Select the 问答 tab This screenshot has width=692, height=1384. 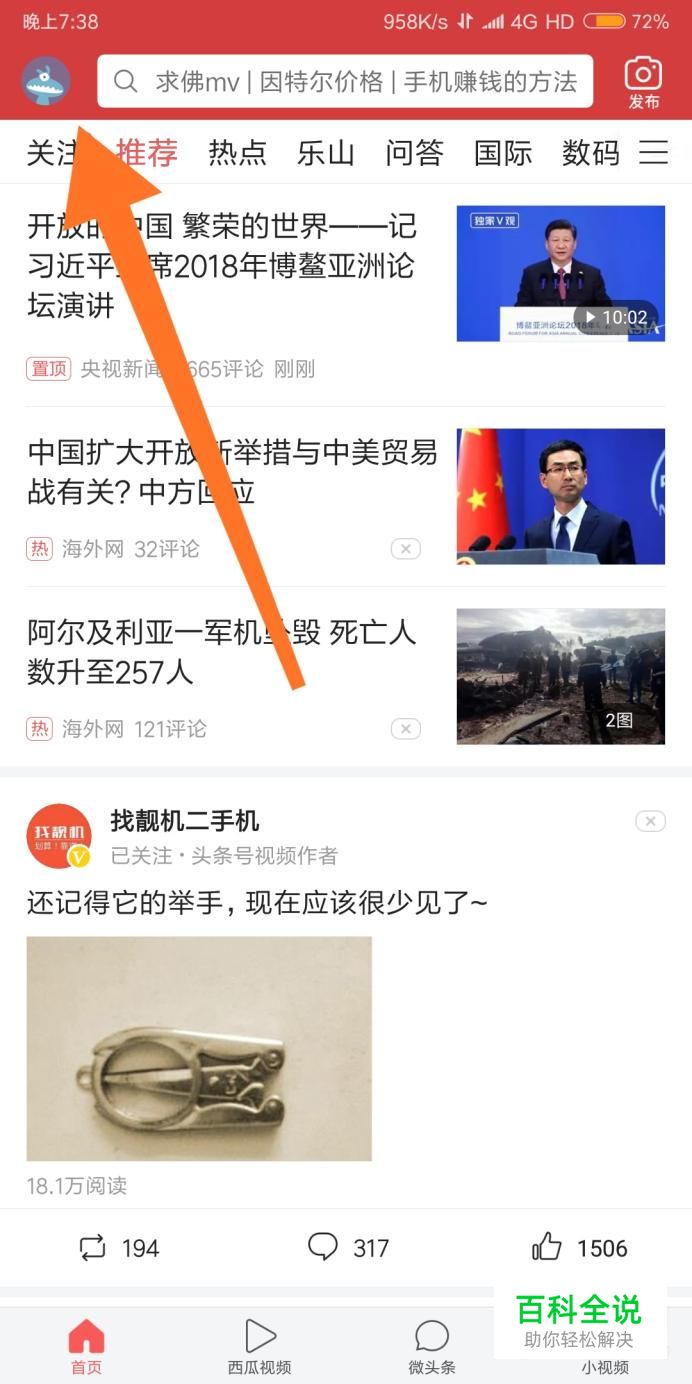414,153
